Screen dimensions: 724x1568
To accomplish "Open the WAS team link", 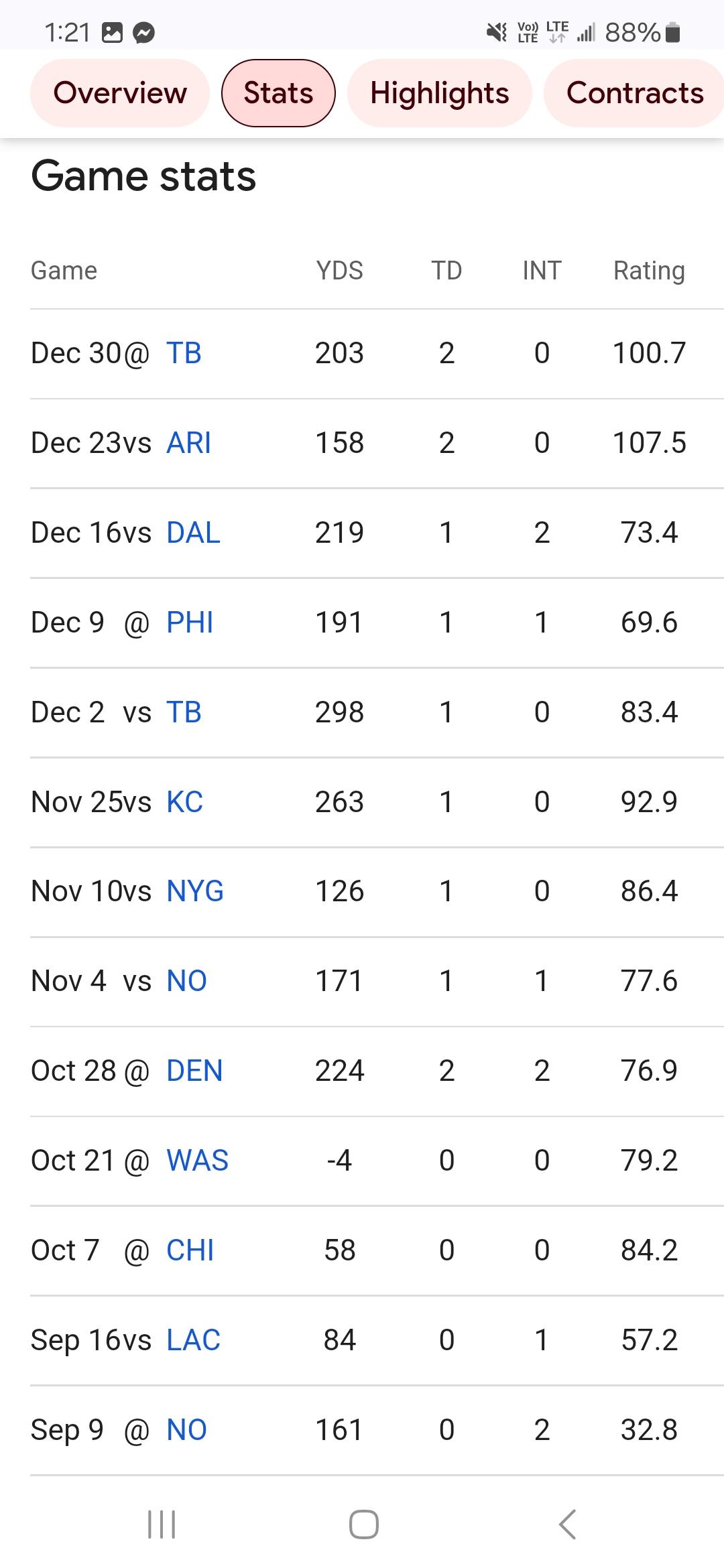I will 197,1161.
